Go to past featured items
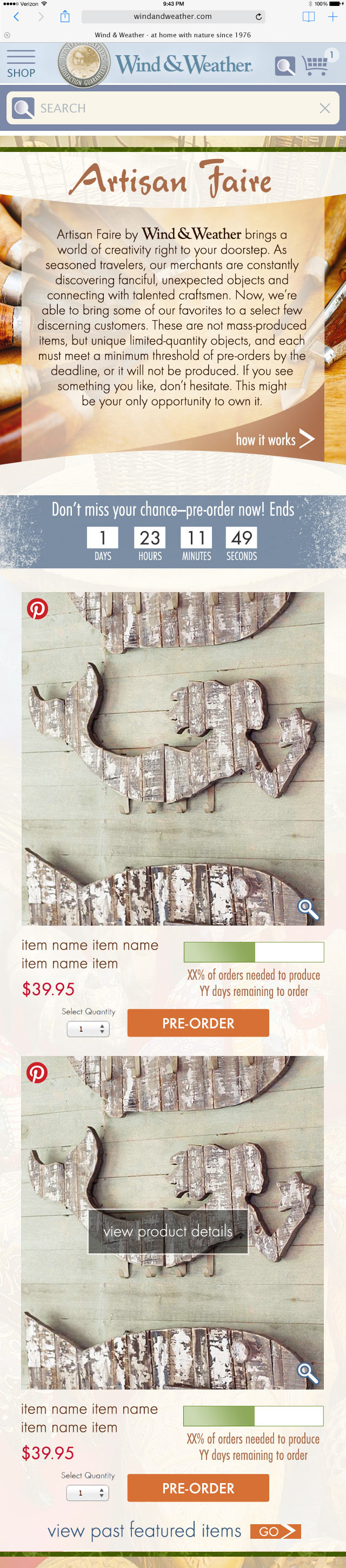Image resolution: width=346 pixels, height=1568 pixels. tap(275, 1531)
